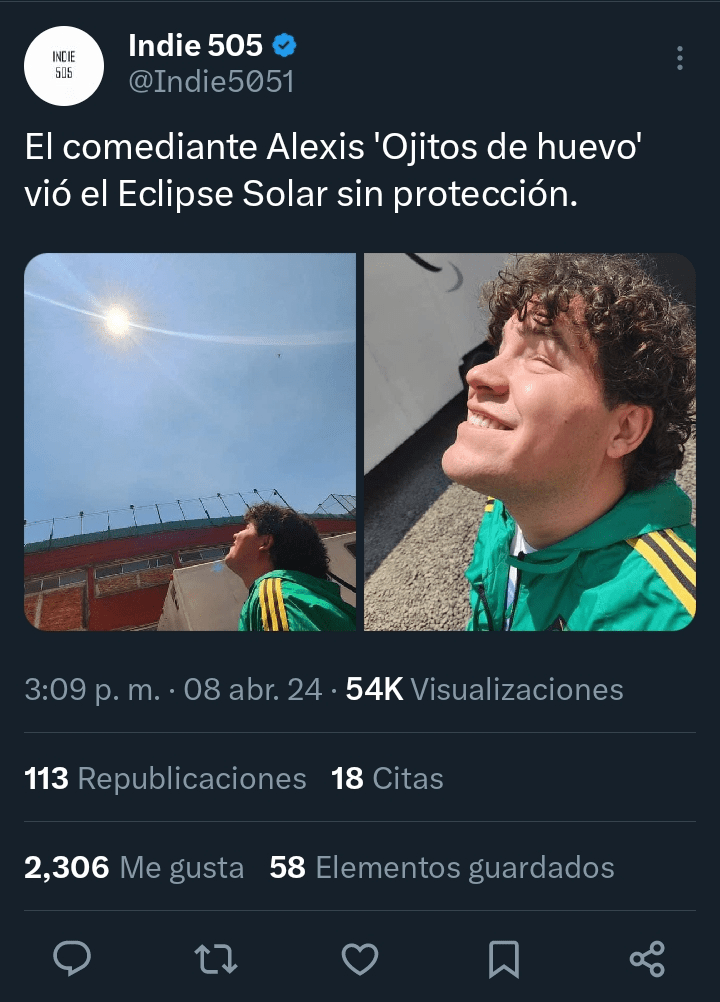Show the 113 Republicaciones list
This screenshot has height=1002, width=720.
tap(165, 779)
